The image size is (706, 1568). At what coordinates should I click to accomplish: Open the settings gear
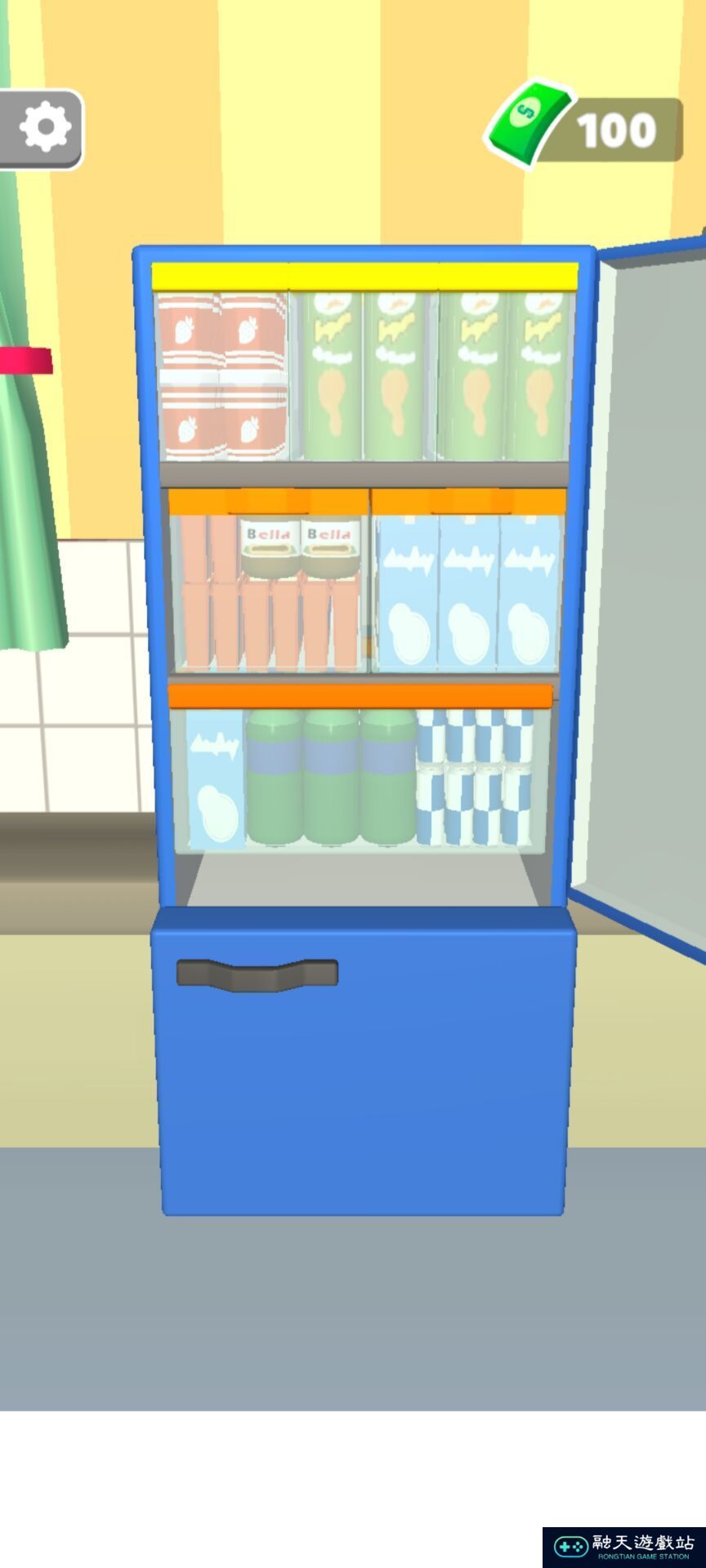(x=45, y=127)
